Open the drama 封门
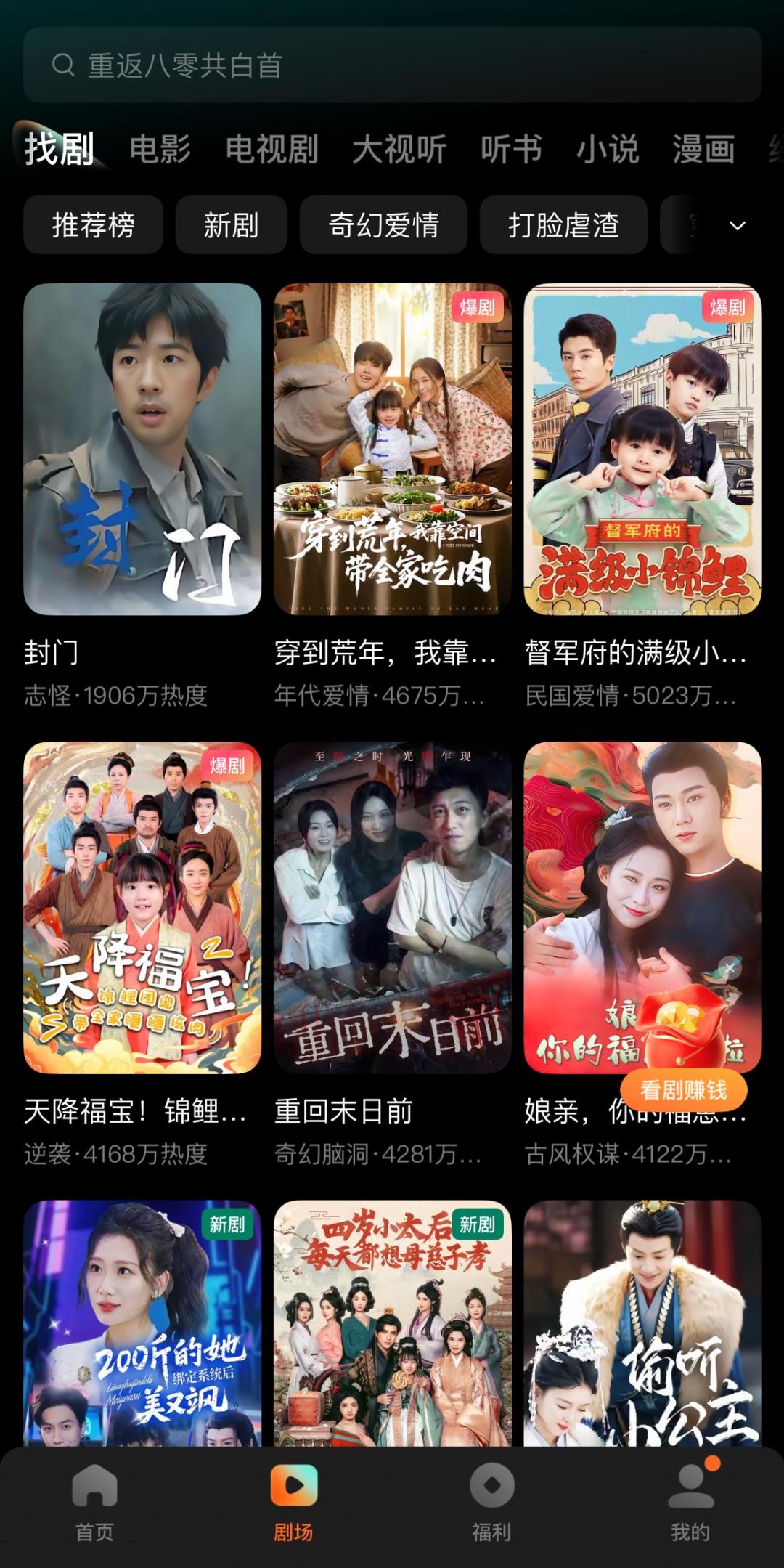The image size is (784, 1568). pos(142,449)
